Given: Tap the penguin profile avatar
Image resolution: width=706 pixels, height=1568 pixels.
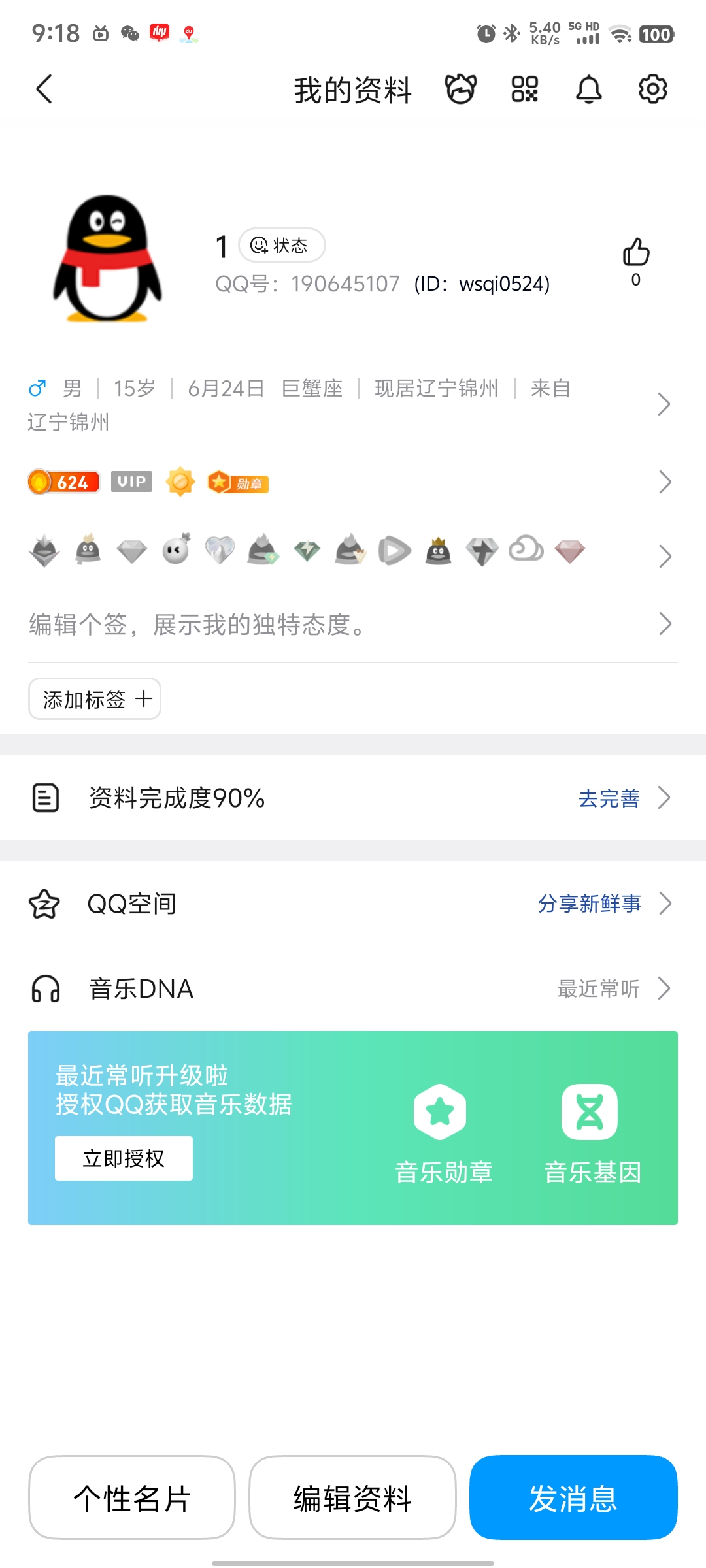Looking at the screenshot, I should click(x=107, y=259).
